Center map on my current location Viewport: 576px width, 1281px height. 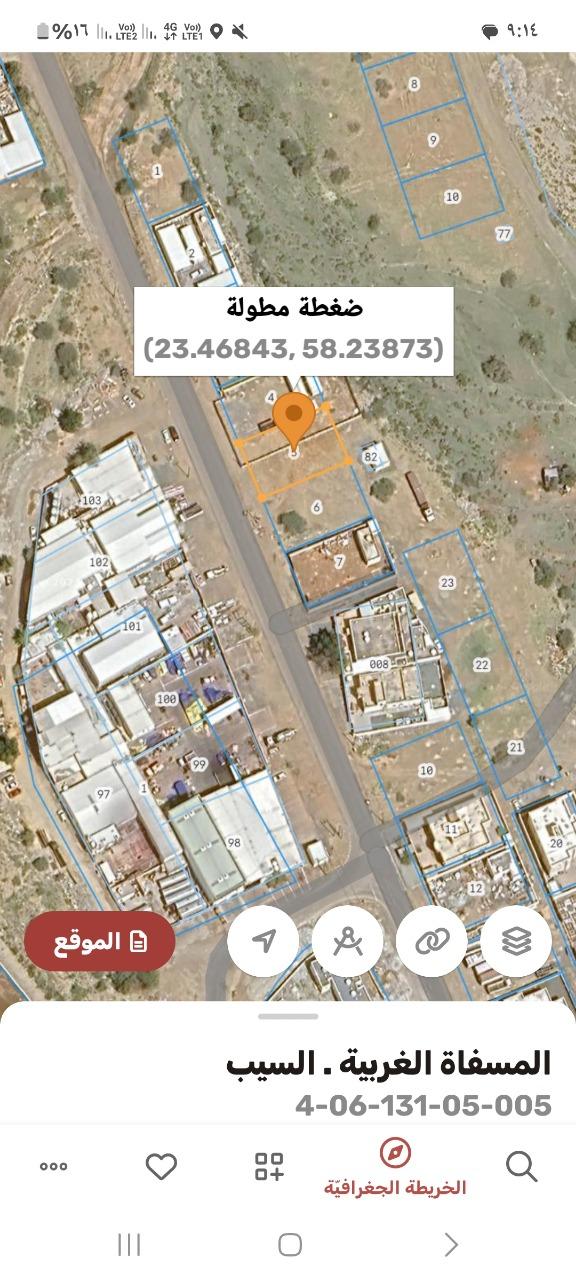[x=263, y=941]
